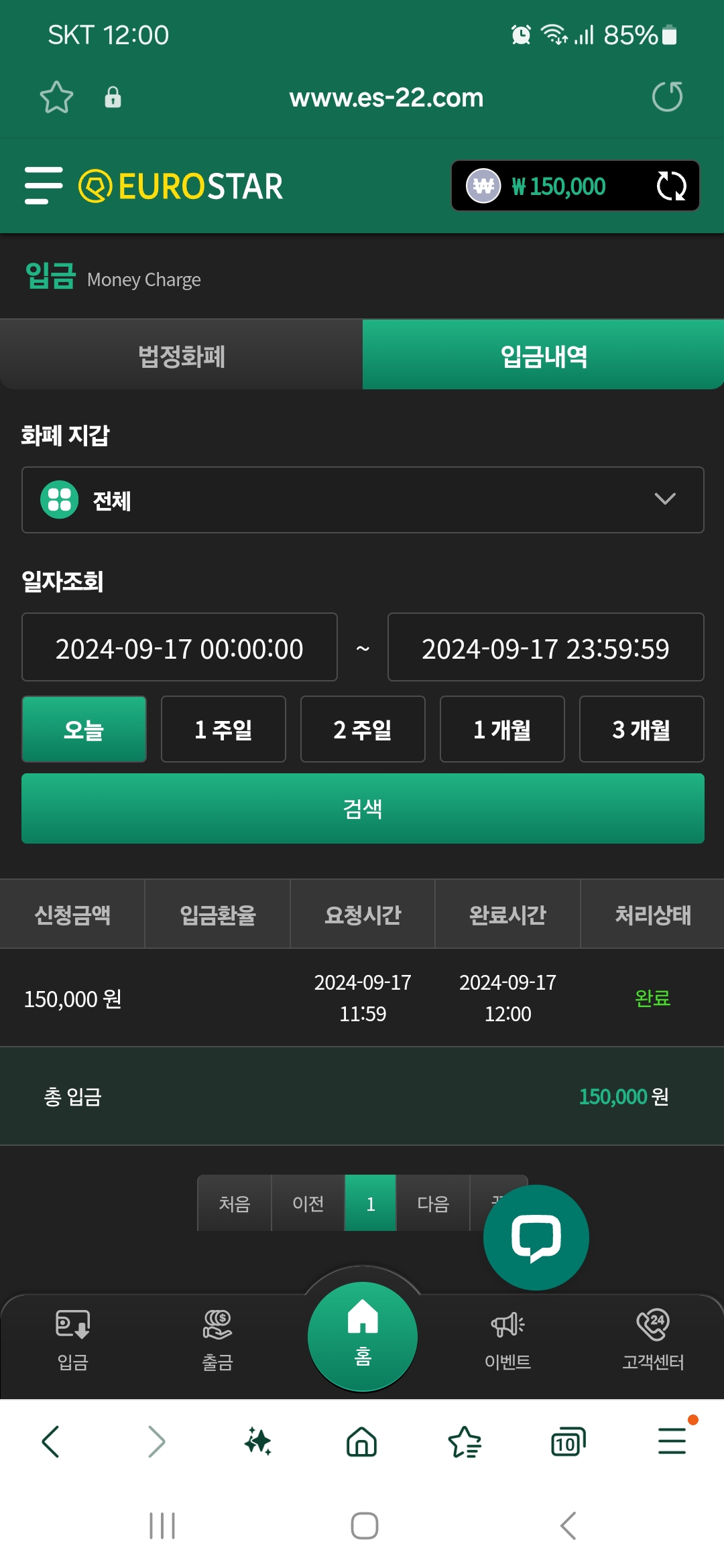Go to the 다음 page
This screenshot has width=724, height=1568.
coord(433,1203)
